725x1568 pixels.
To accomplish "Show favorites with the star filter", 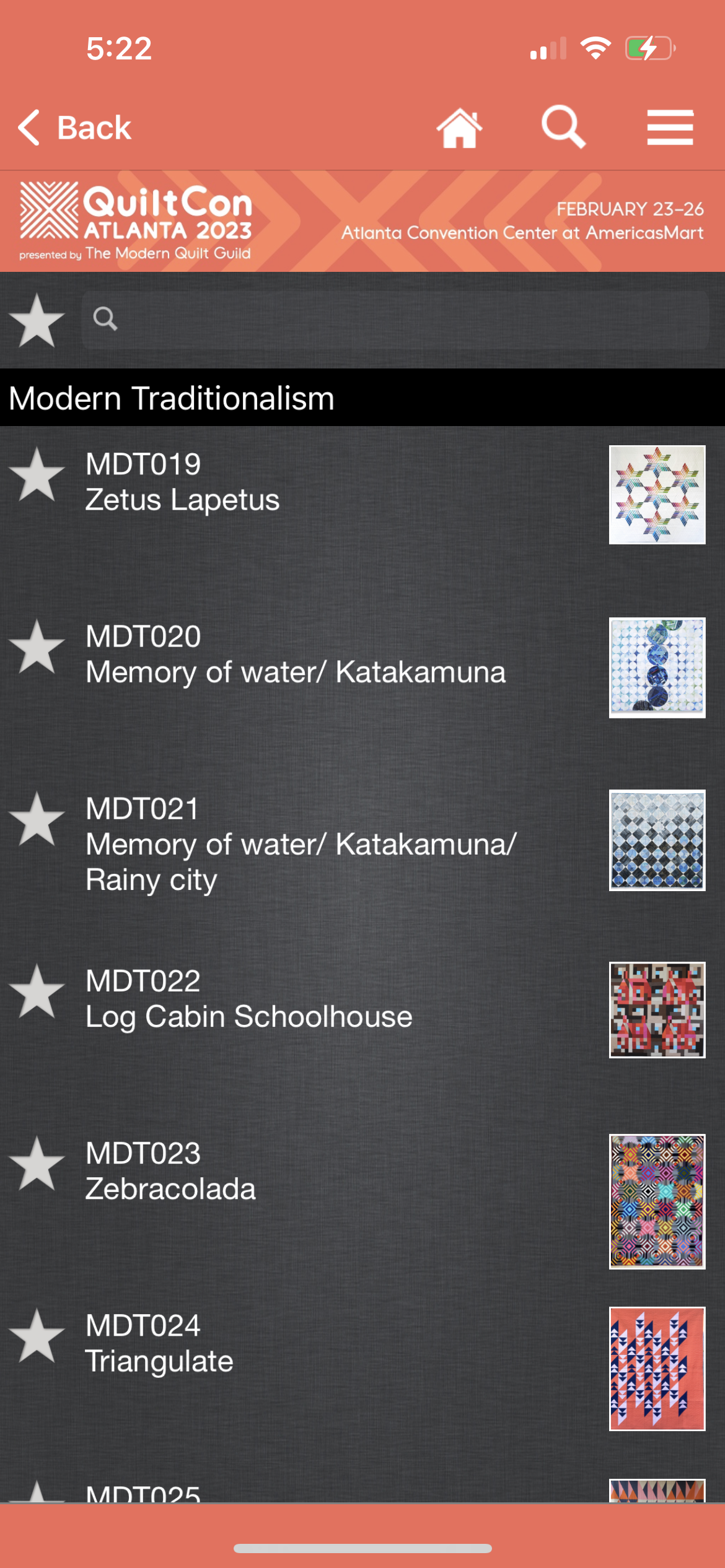I will coord(37,320).
